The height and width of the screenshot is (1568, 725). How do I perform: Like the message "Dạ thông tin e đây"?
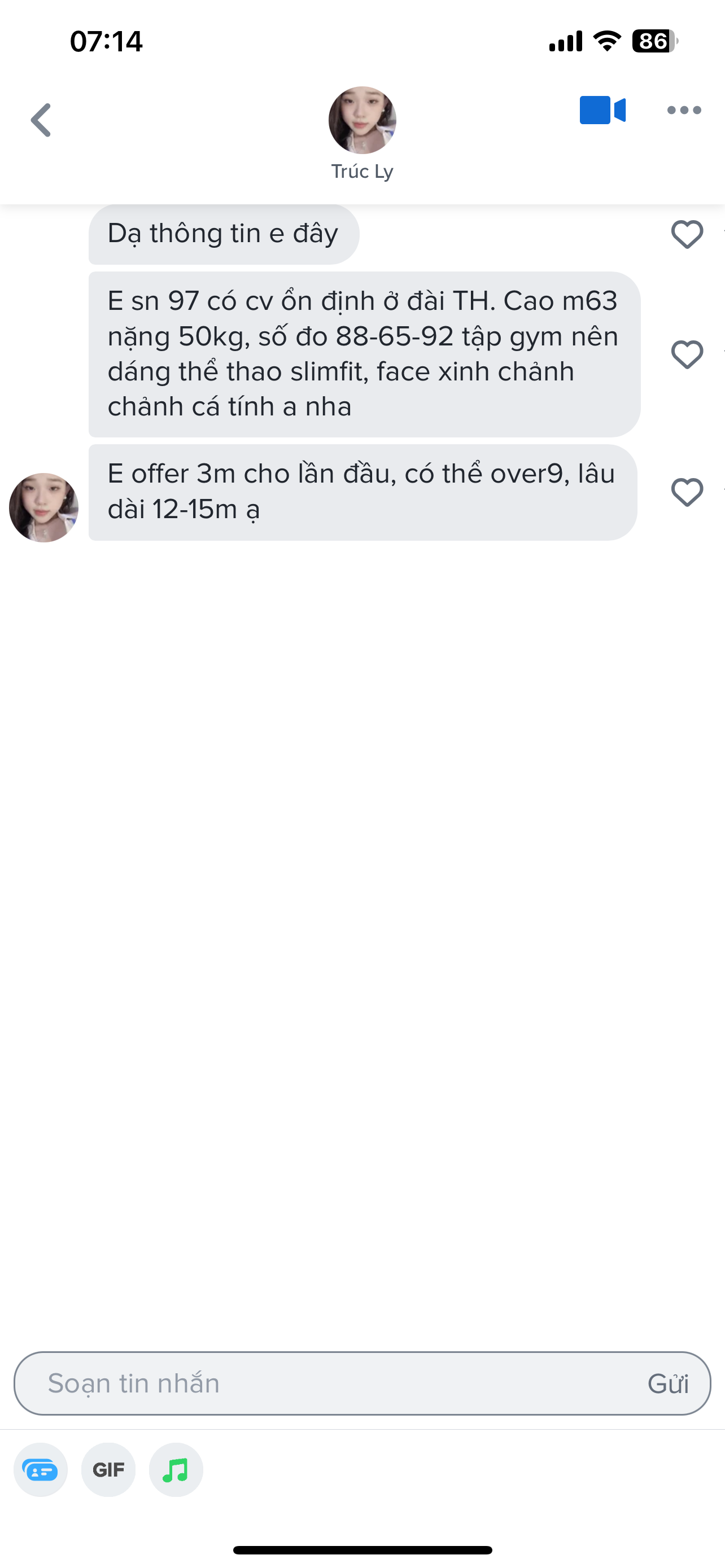687,234
